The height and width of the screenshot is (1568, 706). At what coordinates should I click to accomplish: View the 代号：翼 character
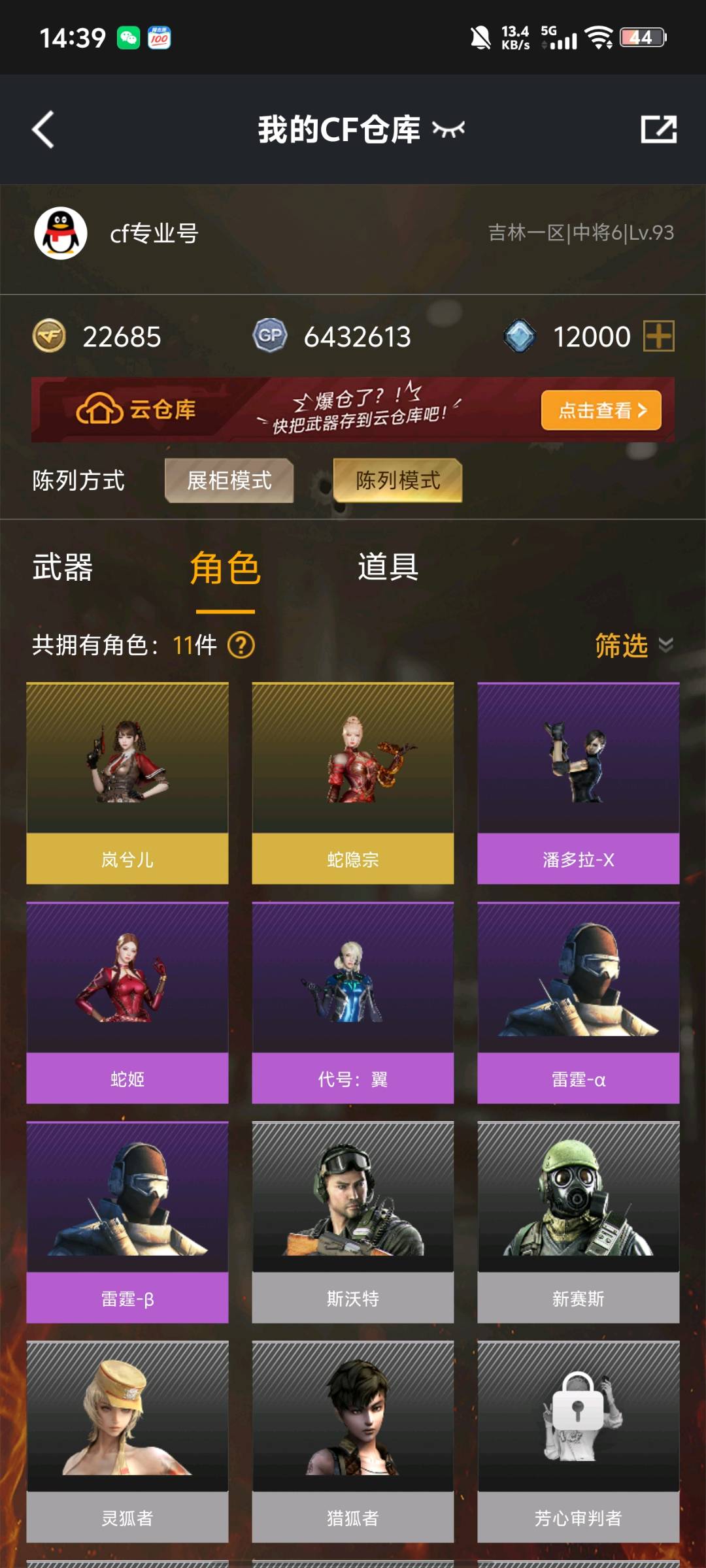click(353, 1002)
